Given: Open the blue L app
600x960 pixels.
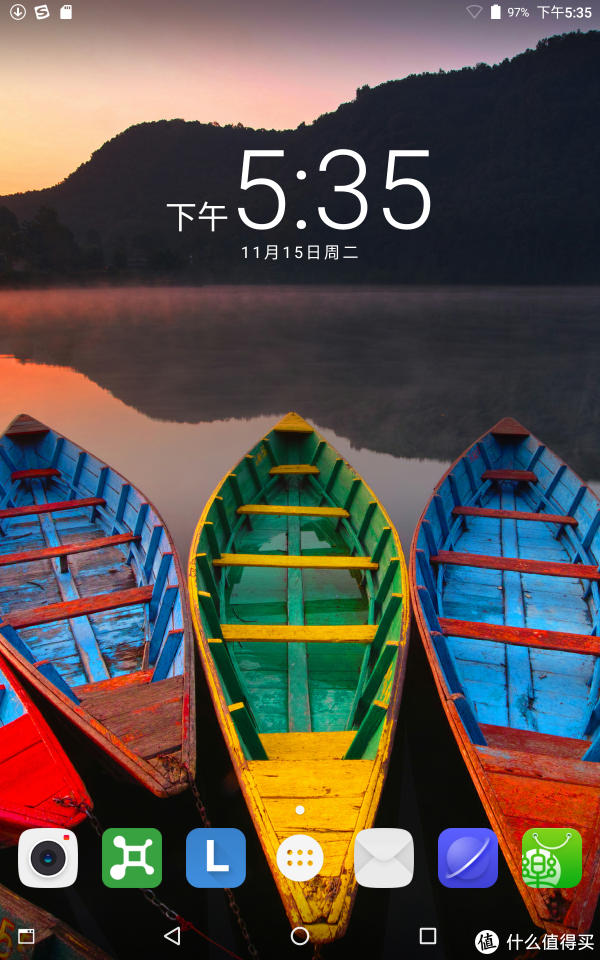Looking at the screenshot, I should tap(216, 858).
